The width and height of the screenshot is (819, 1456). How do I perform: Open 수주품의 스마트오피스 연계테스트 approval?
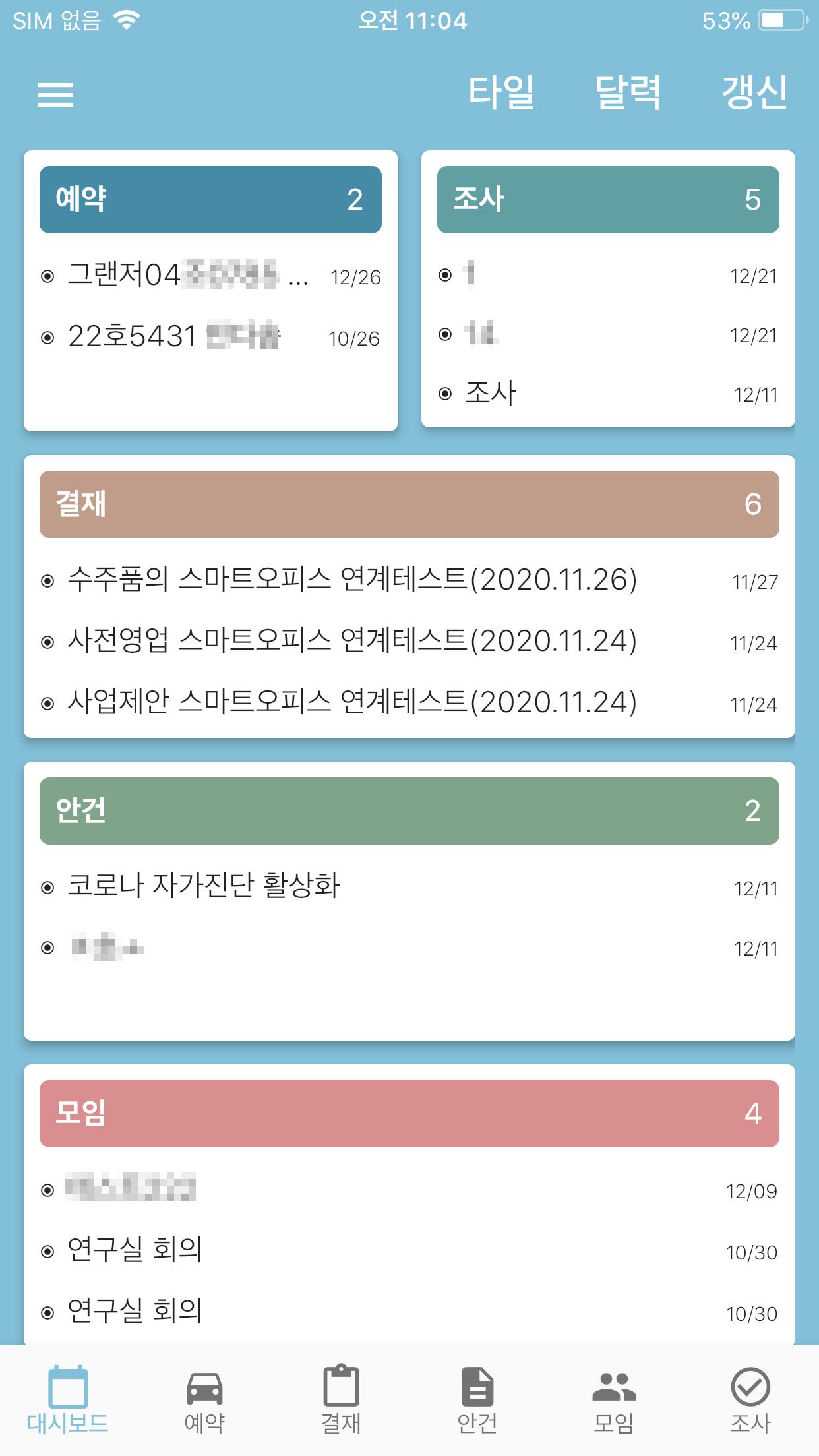(x=409, y=580)
